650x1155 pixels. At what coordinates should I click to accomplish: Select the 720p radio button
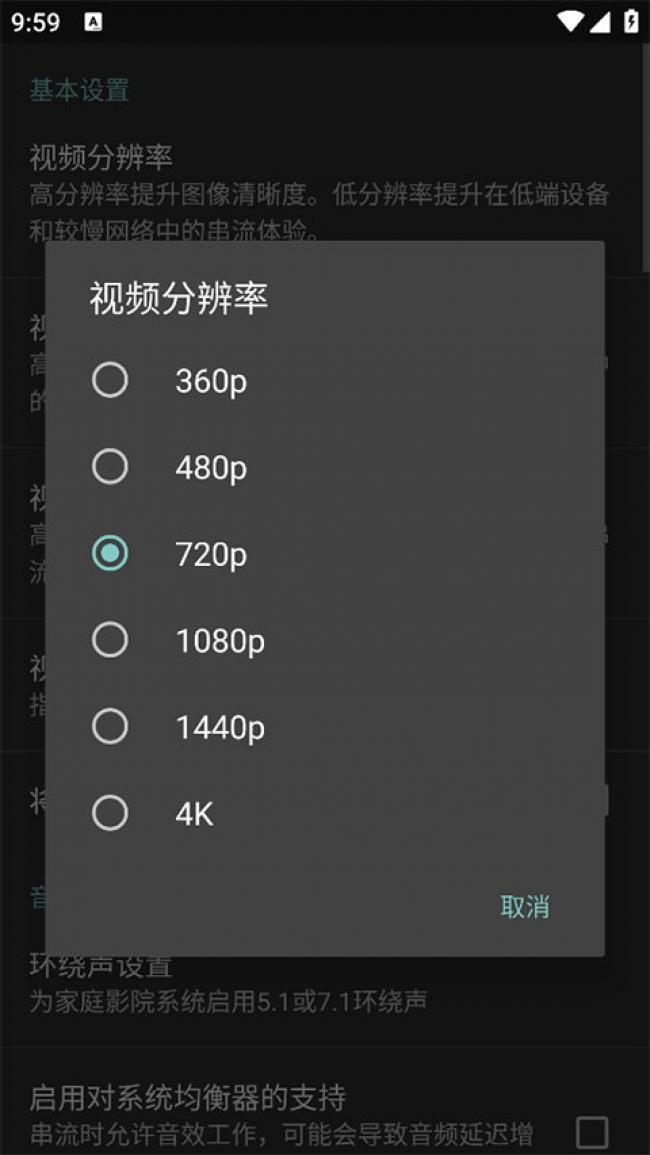point(110,553)
